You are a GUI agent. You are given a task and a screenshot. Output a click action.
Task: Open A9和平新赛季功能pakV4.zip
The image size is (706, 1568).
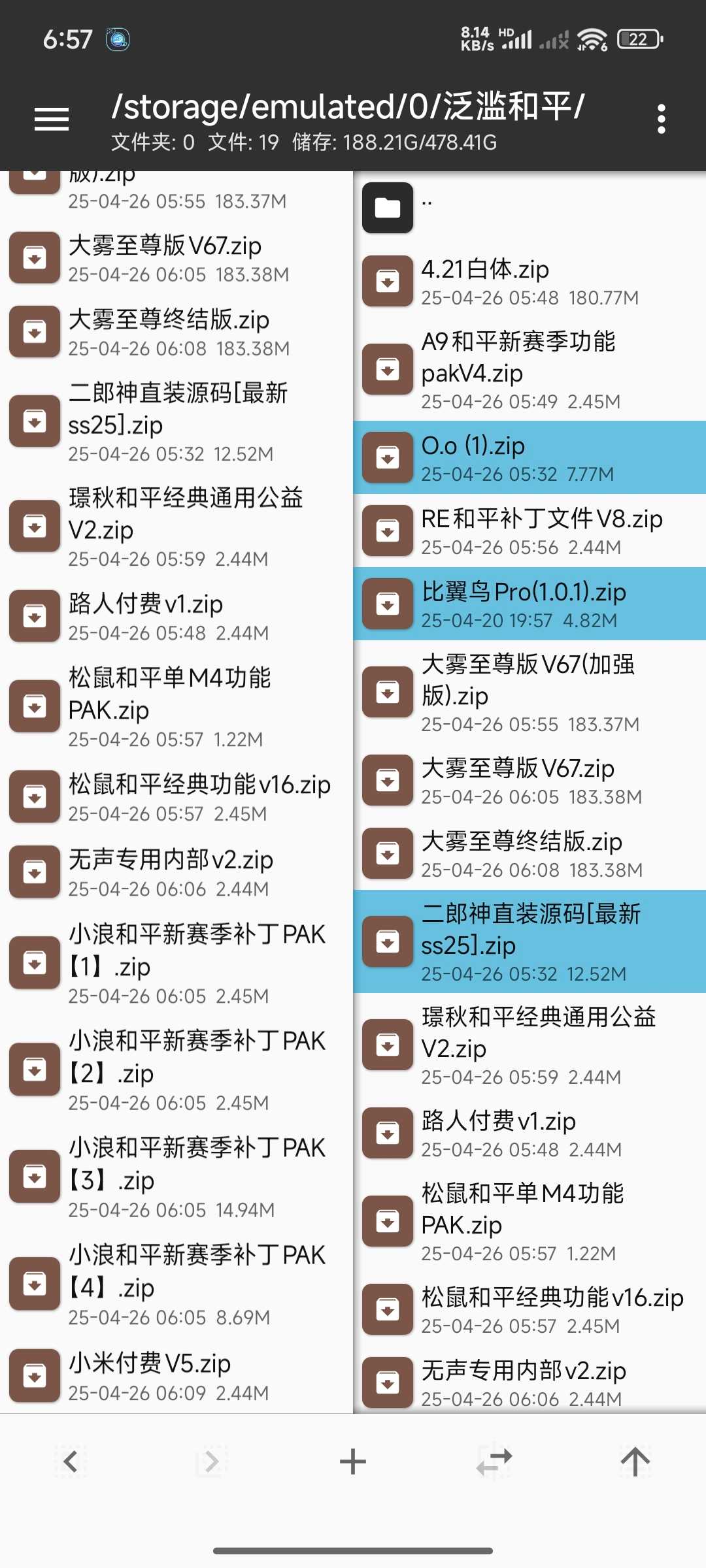click(x=529, y=370)
